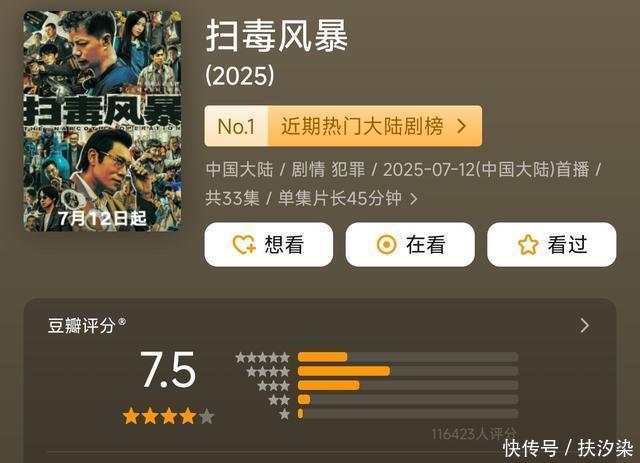Viewport: 640px width, 463px height.
Task: Open the 豆瓣评分 rating details
Action: [584, 325]
